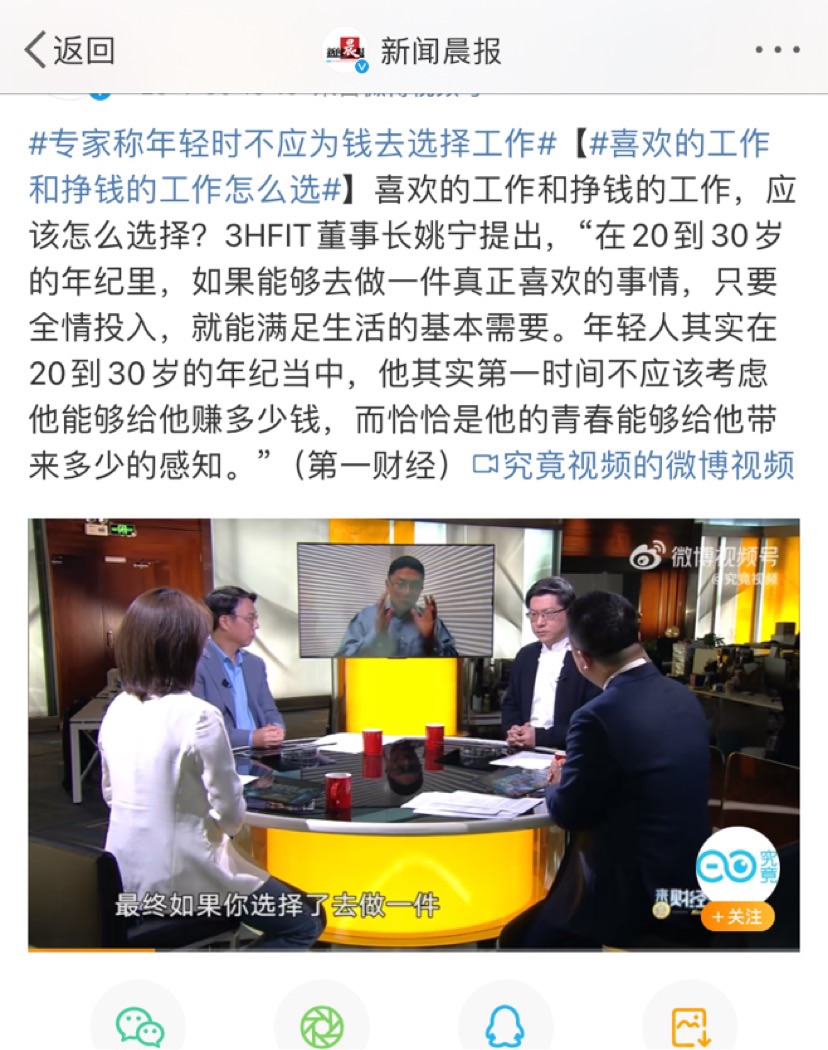Open the 究竟视频的微博视频 link
This screenshot has height=1050, width=828.
point(635,464)
